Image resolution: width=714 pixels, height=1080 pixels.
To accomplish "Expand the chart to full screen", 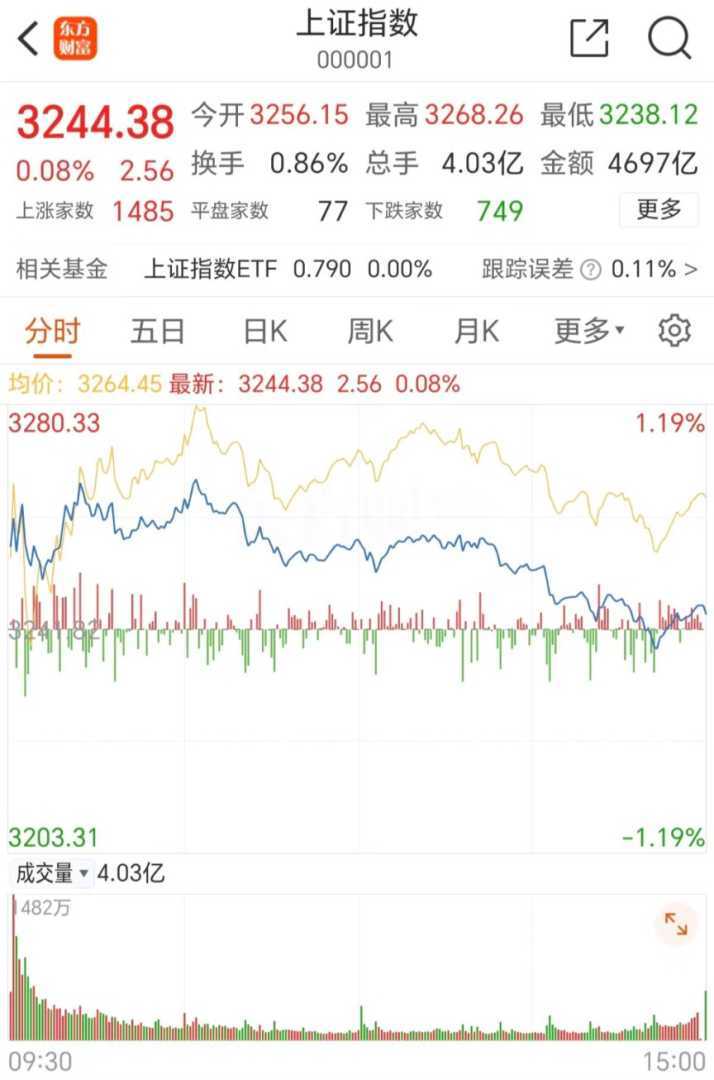I will click(x=676, y=925).
